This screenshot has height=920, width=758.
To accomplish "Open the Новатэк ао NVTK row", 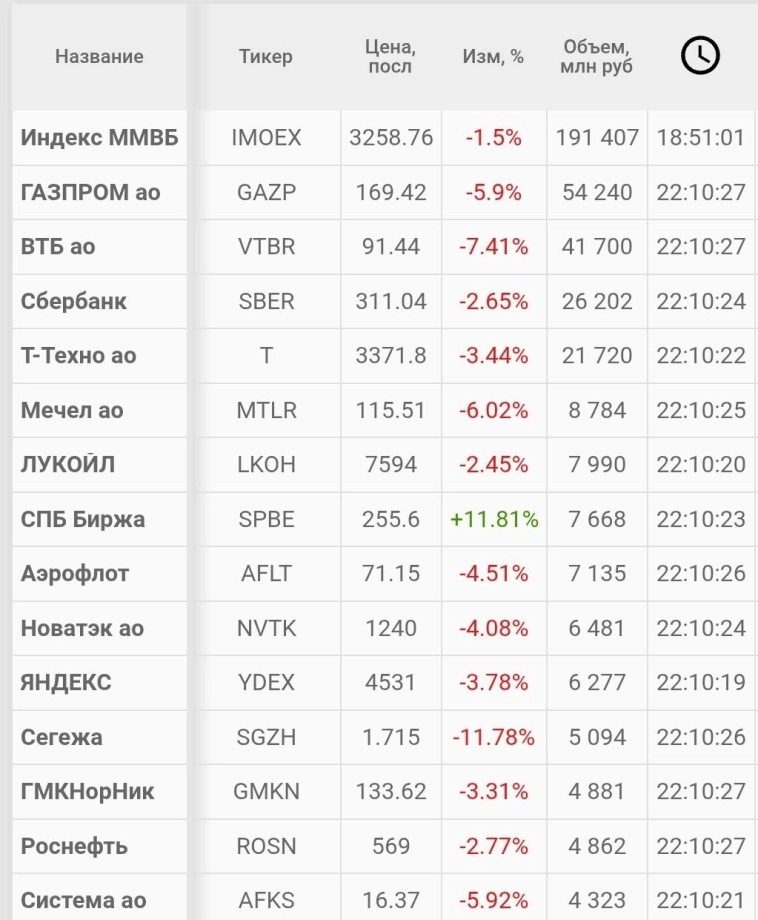I will pos(265,628).
